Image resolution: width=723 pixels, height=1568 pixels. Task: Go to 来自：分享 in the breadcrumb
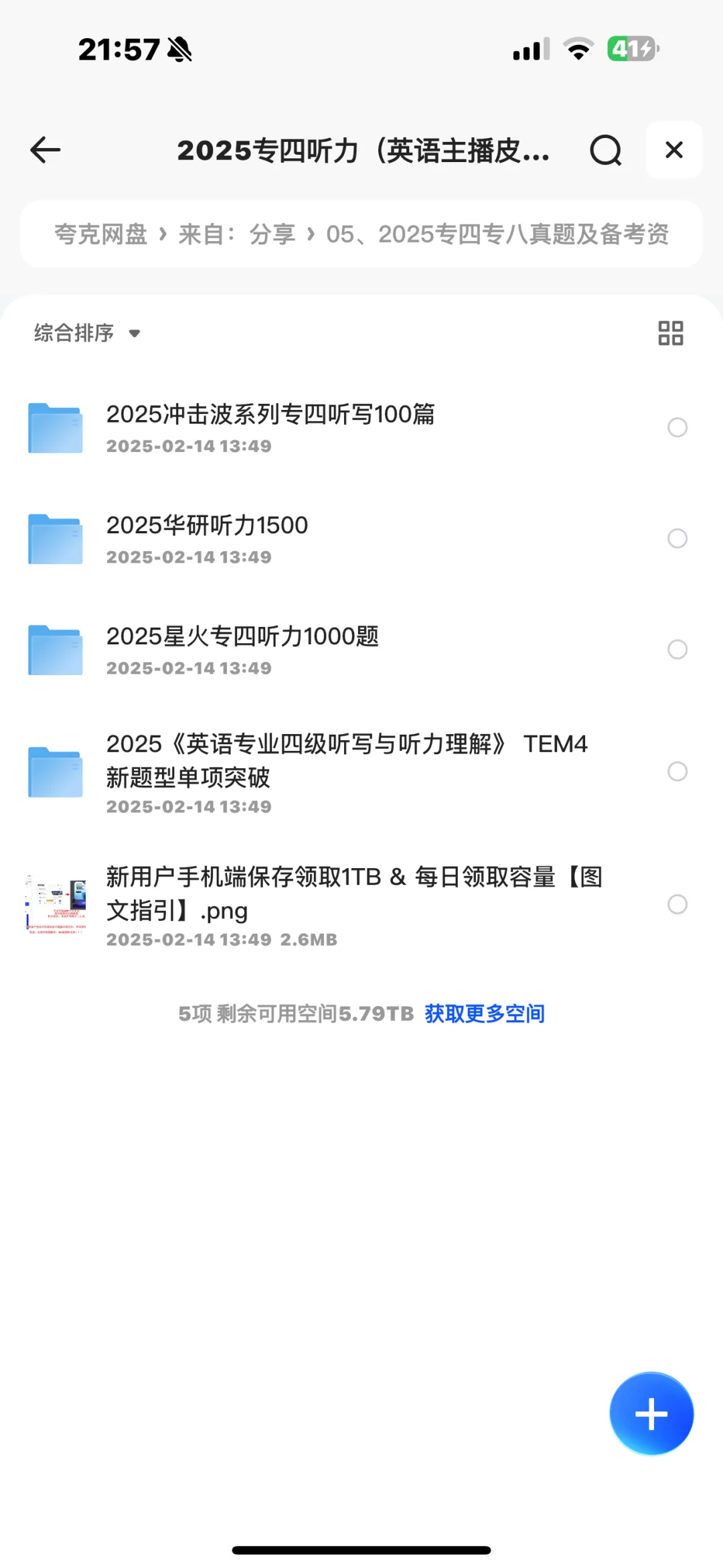(236, 234)
